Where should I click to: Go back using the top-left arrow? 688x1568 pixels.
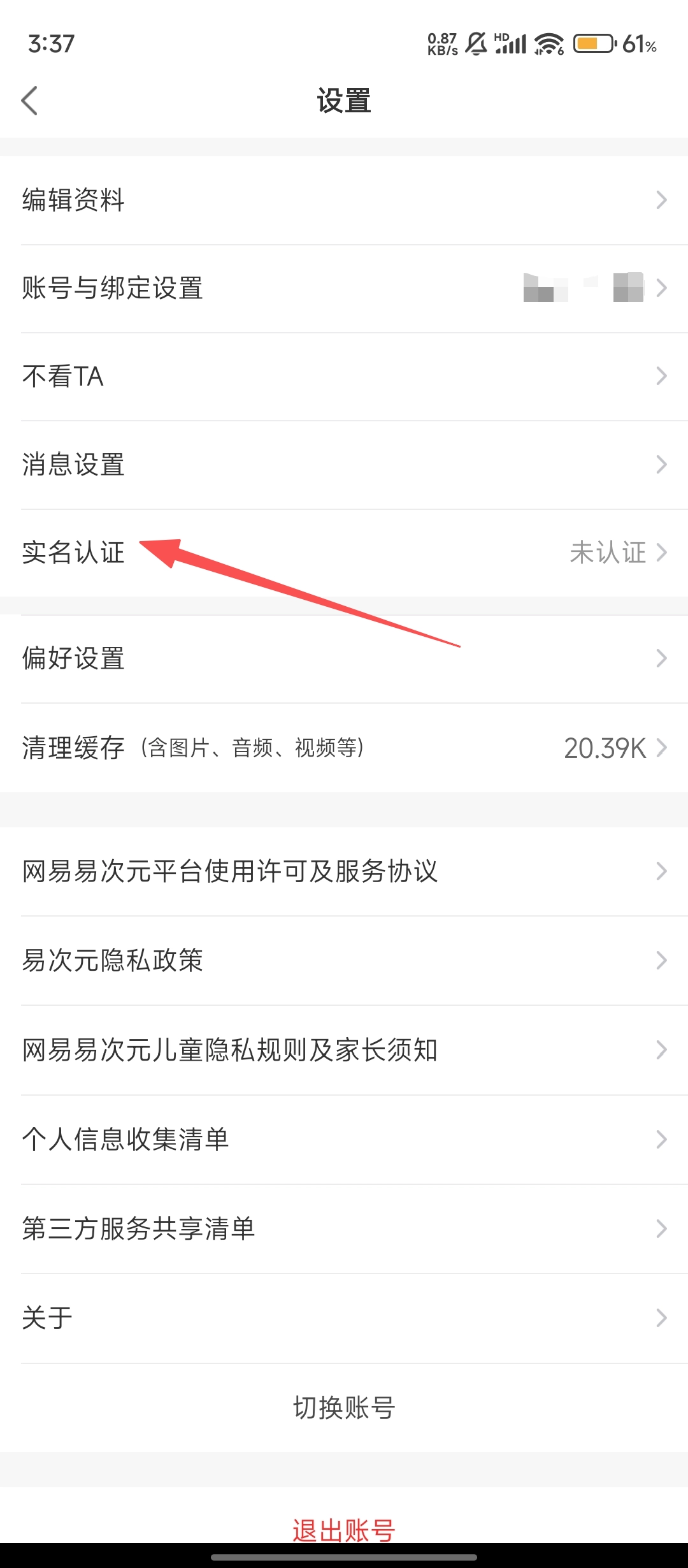click(30, 101)
